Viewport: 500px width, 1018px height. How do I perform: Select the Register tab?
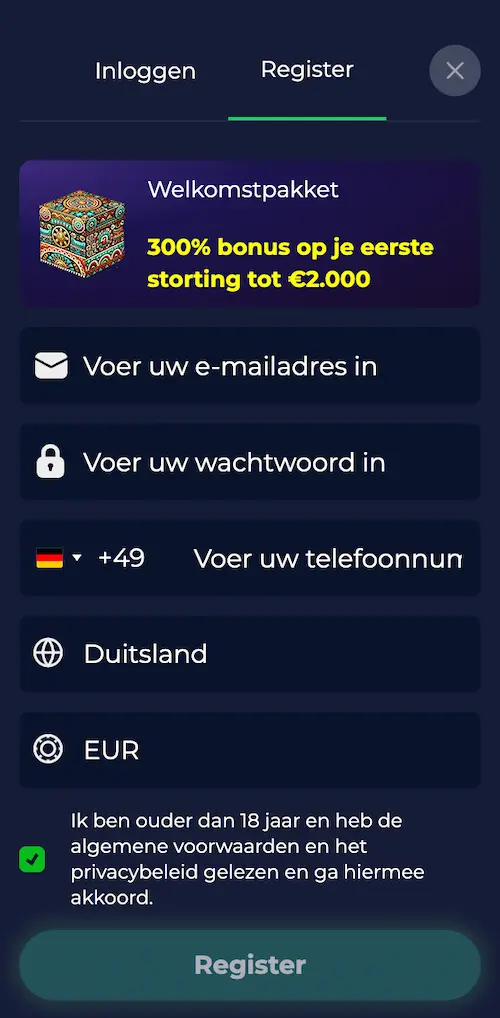(x=307, y=69)
